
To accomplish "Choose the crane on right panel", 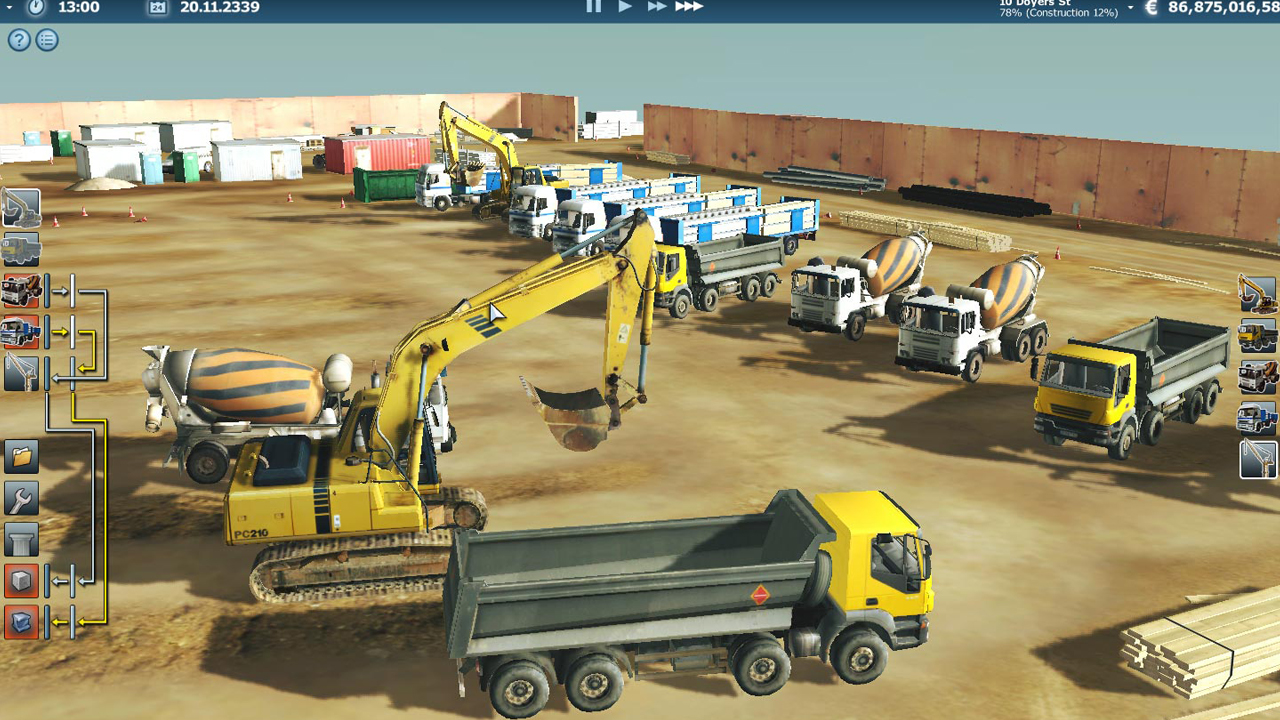I will (1257, 459).
